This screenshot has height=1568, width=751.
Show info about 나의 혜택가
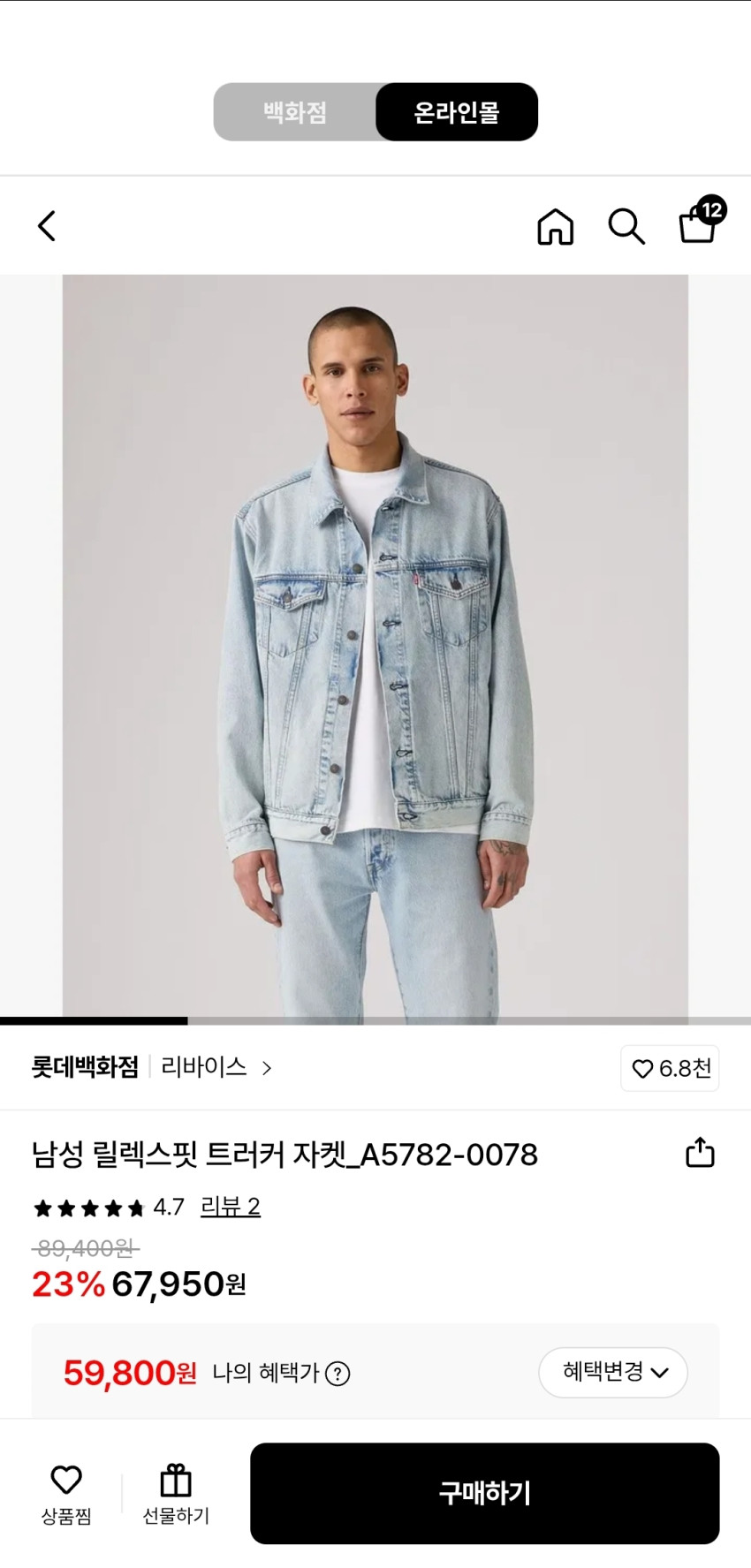coord(338,1374)
